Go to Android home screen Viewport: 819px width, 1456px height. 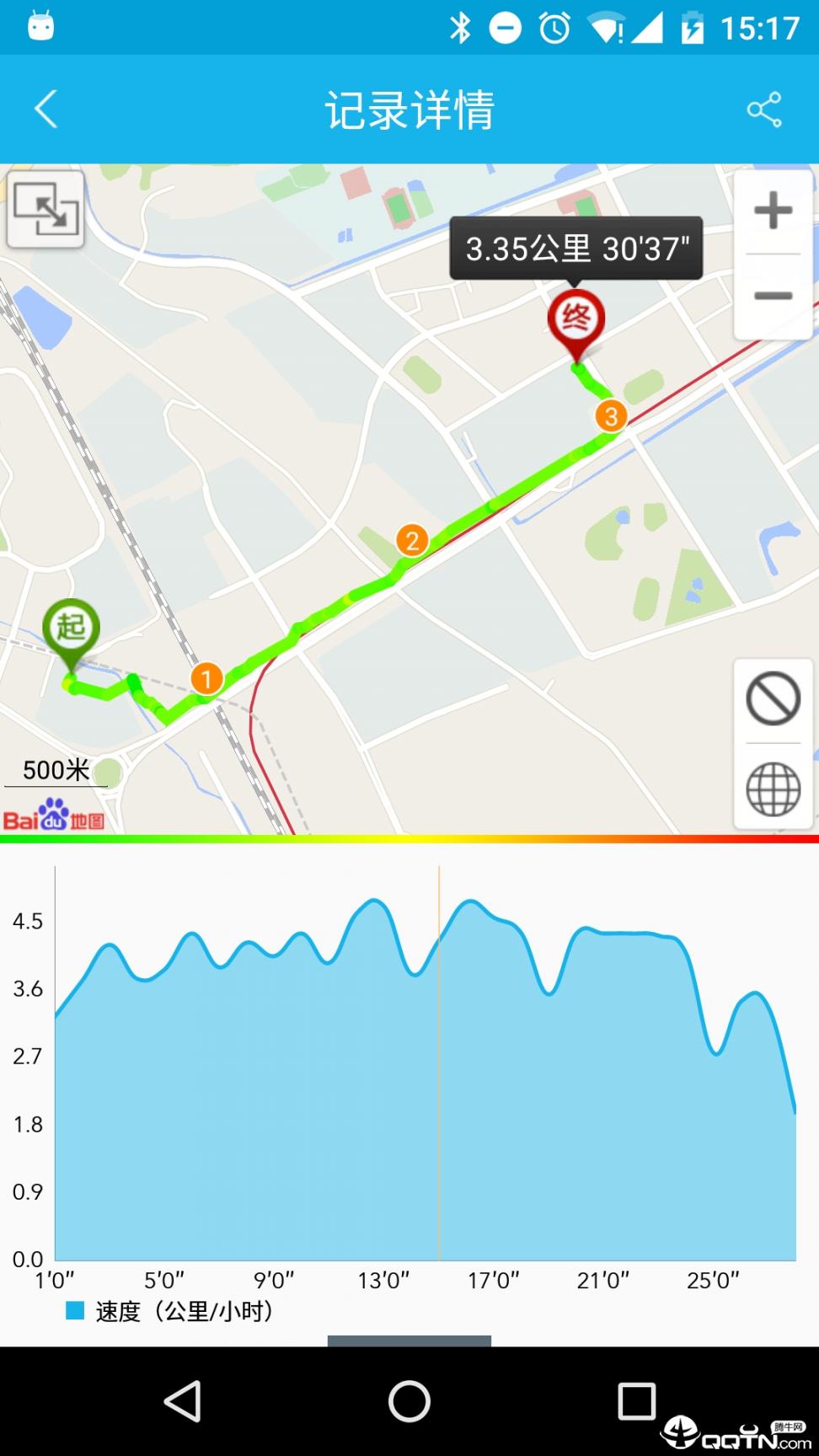pos(409,1402)
